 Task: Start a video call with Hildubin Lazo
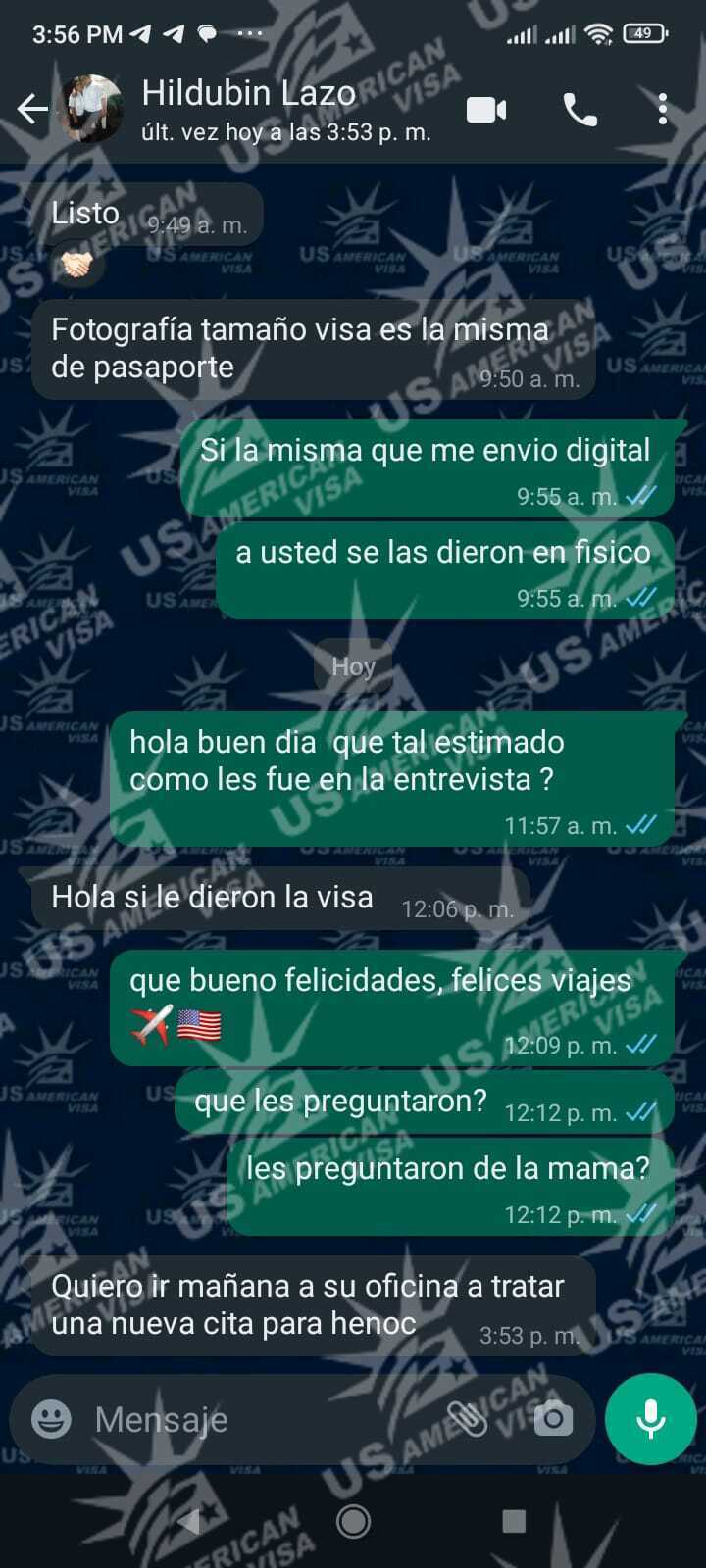tap(486, 110)
